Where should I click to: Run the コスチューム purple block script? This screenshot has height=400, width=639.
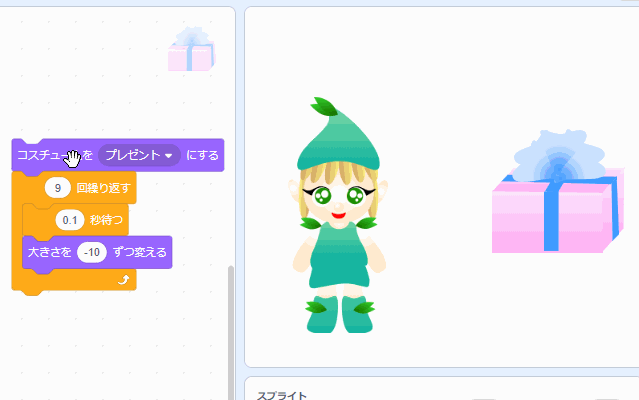pyautogui.click(x=35, y=156)
